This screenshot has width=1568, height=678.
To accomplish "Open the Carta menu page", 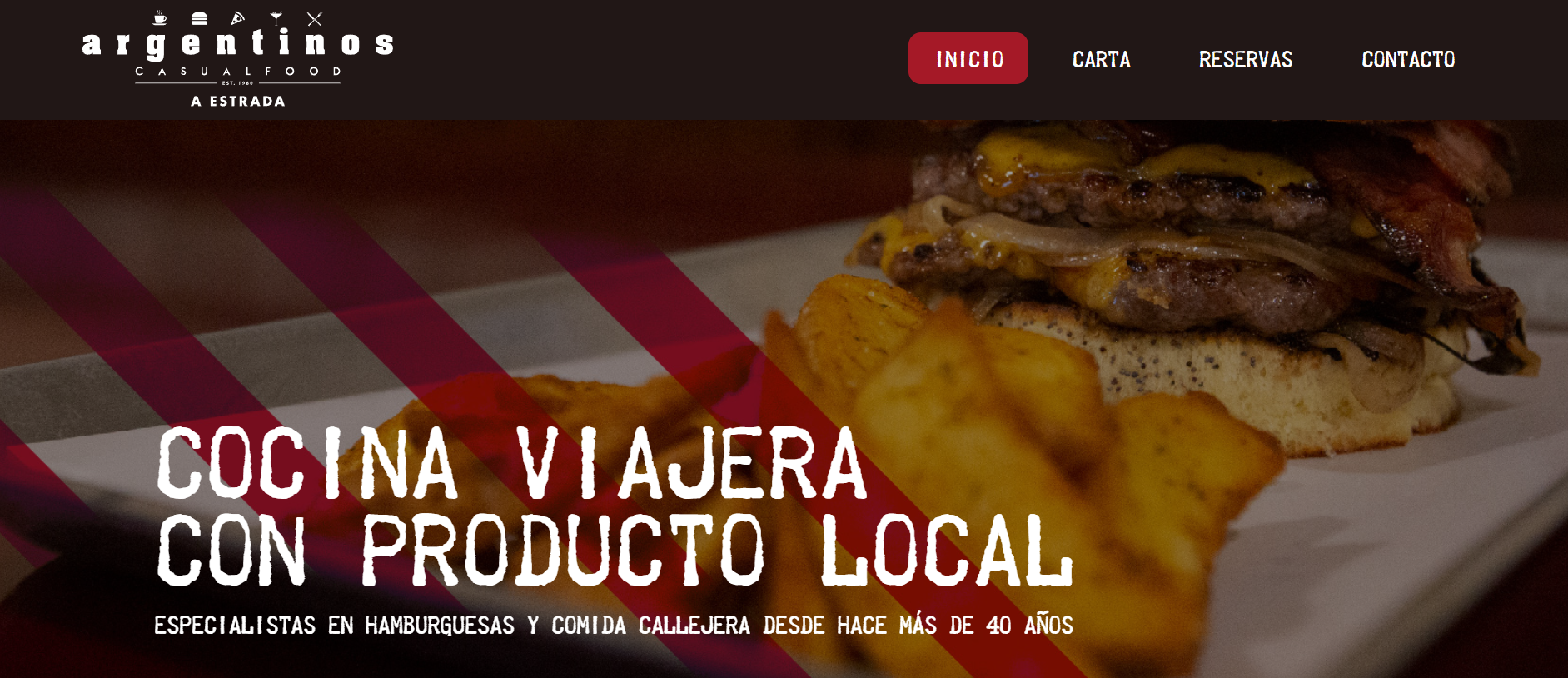I will (x=1101, y=60).
